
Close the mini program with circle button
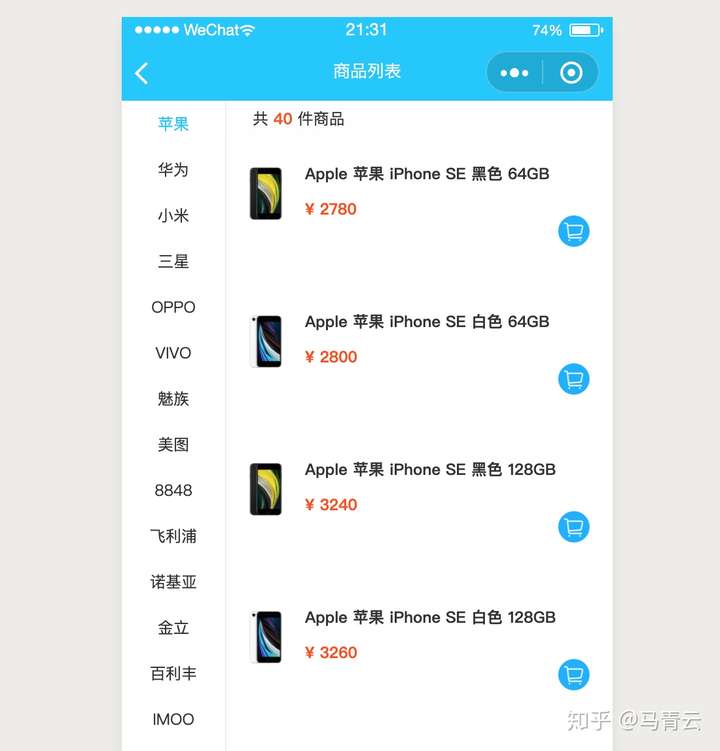point(571,73)
